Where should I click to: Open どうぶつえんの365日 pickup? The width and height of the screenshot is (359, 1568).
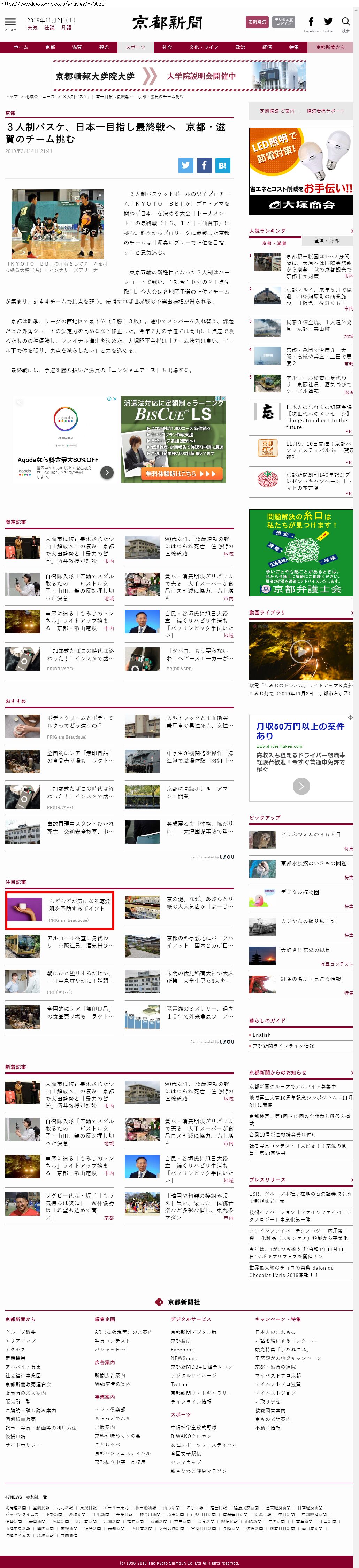pos(310,835)
